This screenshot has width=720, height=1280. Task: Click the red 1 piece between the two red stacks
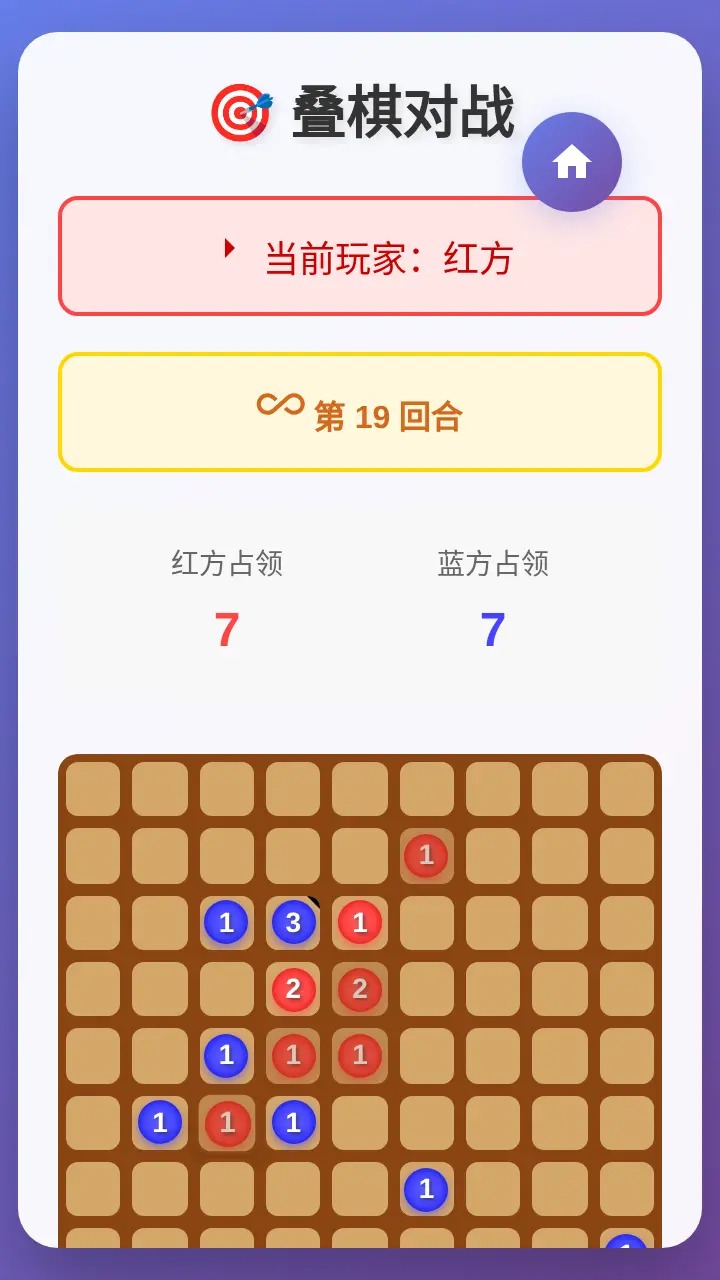(x=293, y=1056)
